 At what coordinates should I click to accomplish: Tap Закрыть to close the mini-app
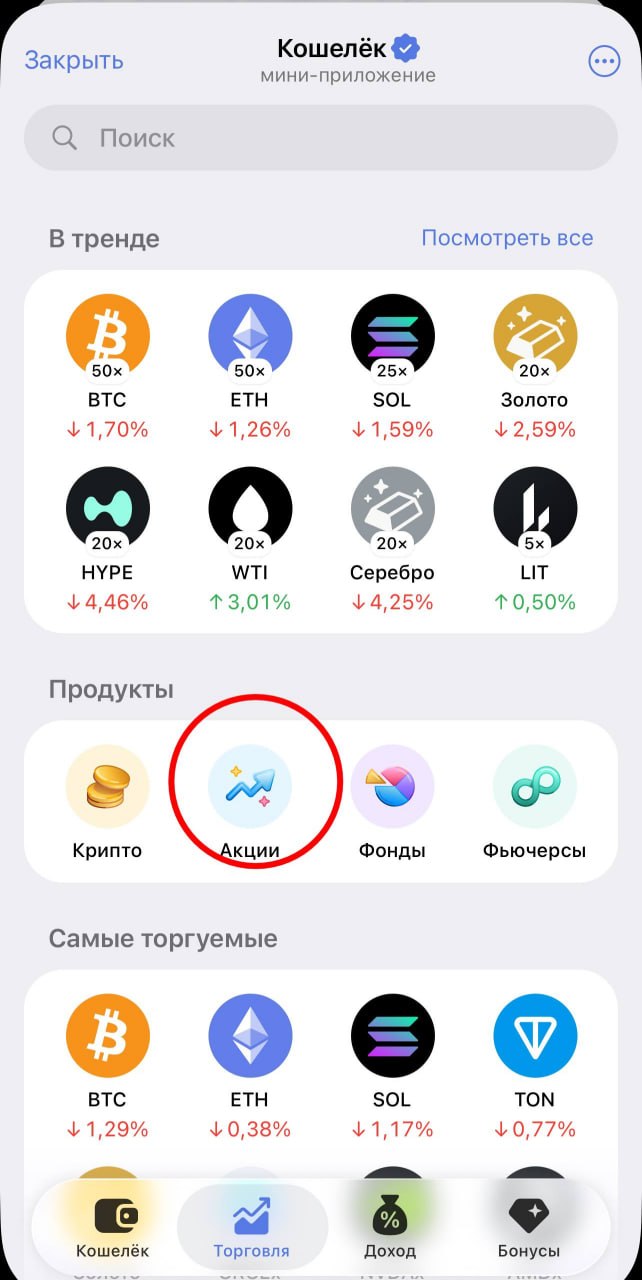[74, 60]
